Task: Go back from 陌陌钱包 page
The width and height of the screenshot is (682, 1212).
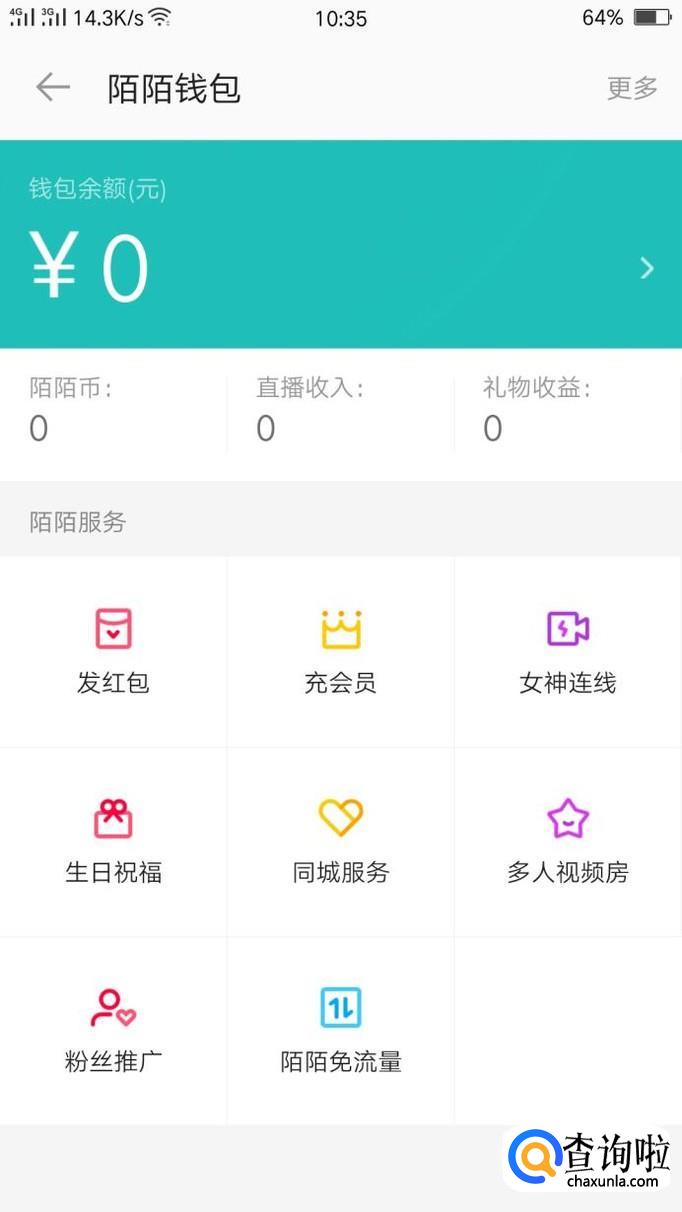Action: (x=53, y=88)
